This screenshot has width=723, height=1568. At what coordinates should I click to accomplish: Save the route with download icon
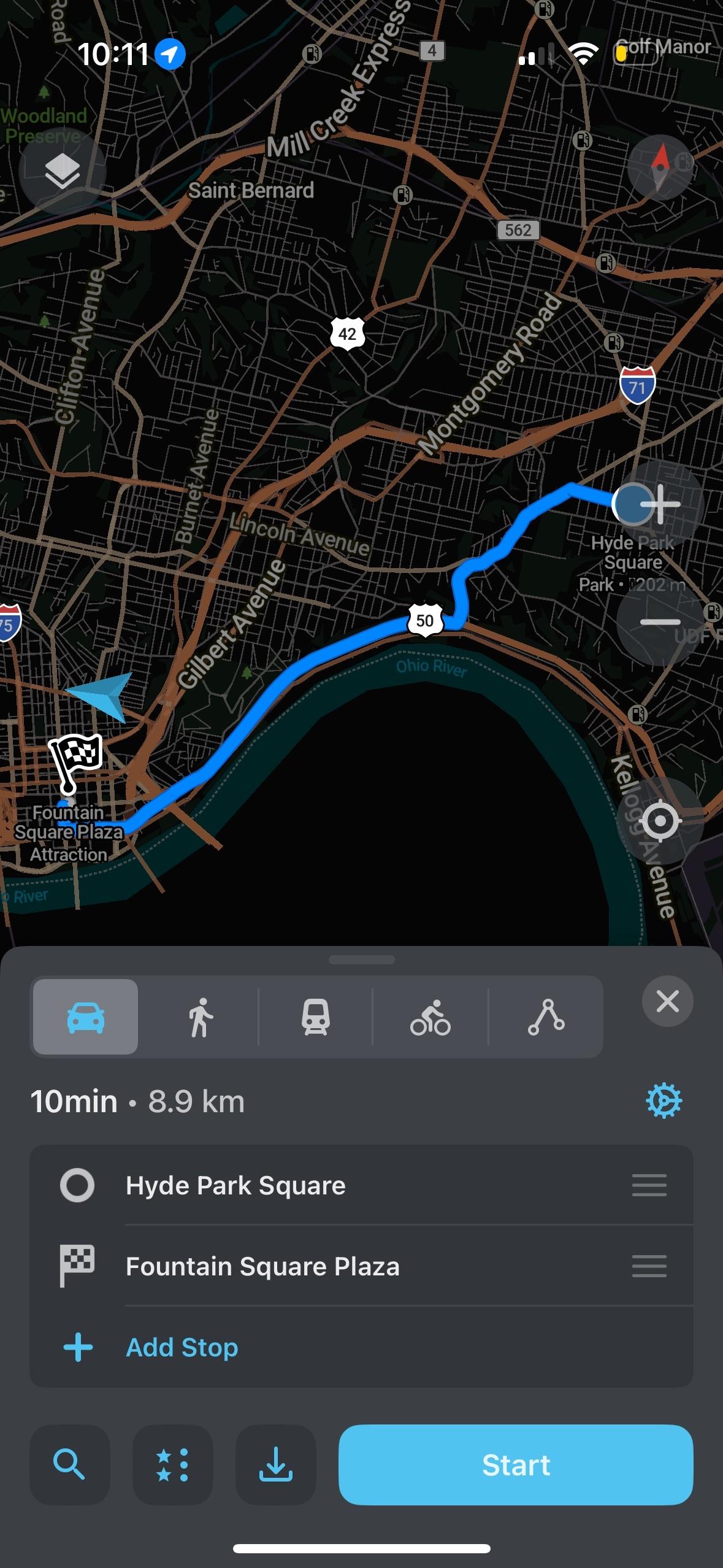275,1464
